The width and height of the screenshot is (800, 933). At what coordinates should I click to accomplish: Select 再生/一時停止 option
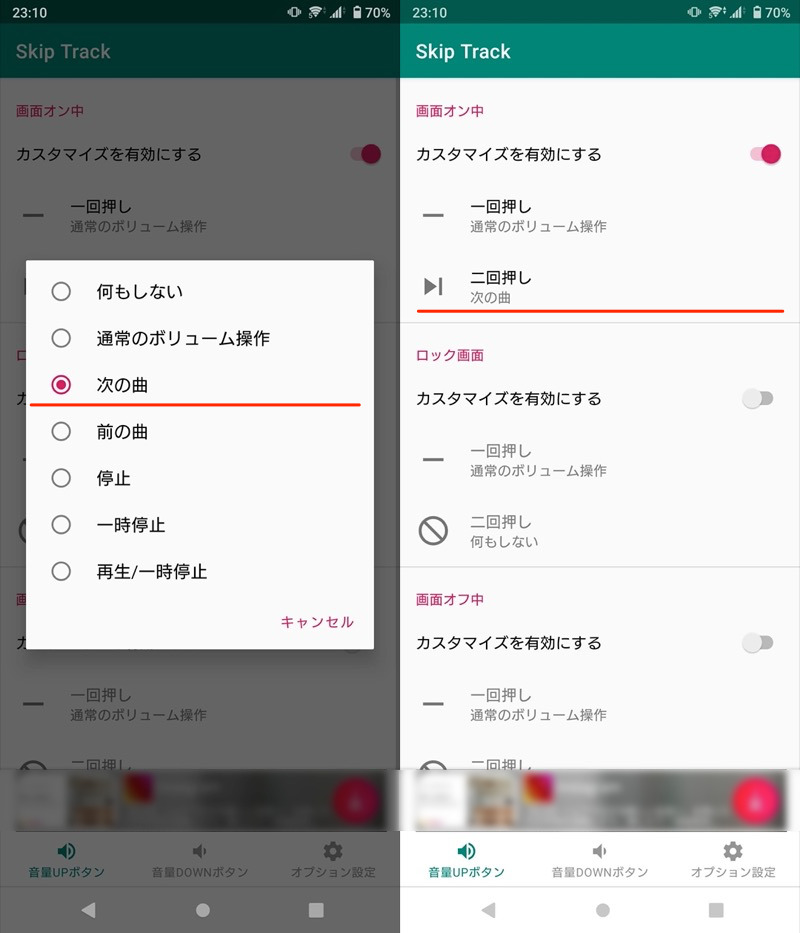point(152,572)
